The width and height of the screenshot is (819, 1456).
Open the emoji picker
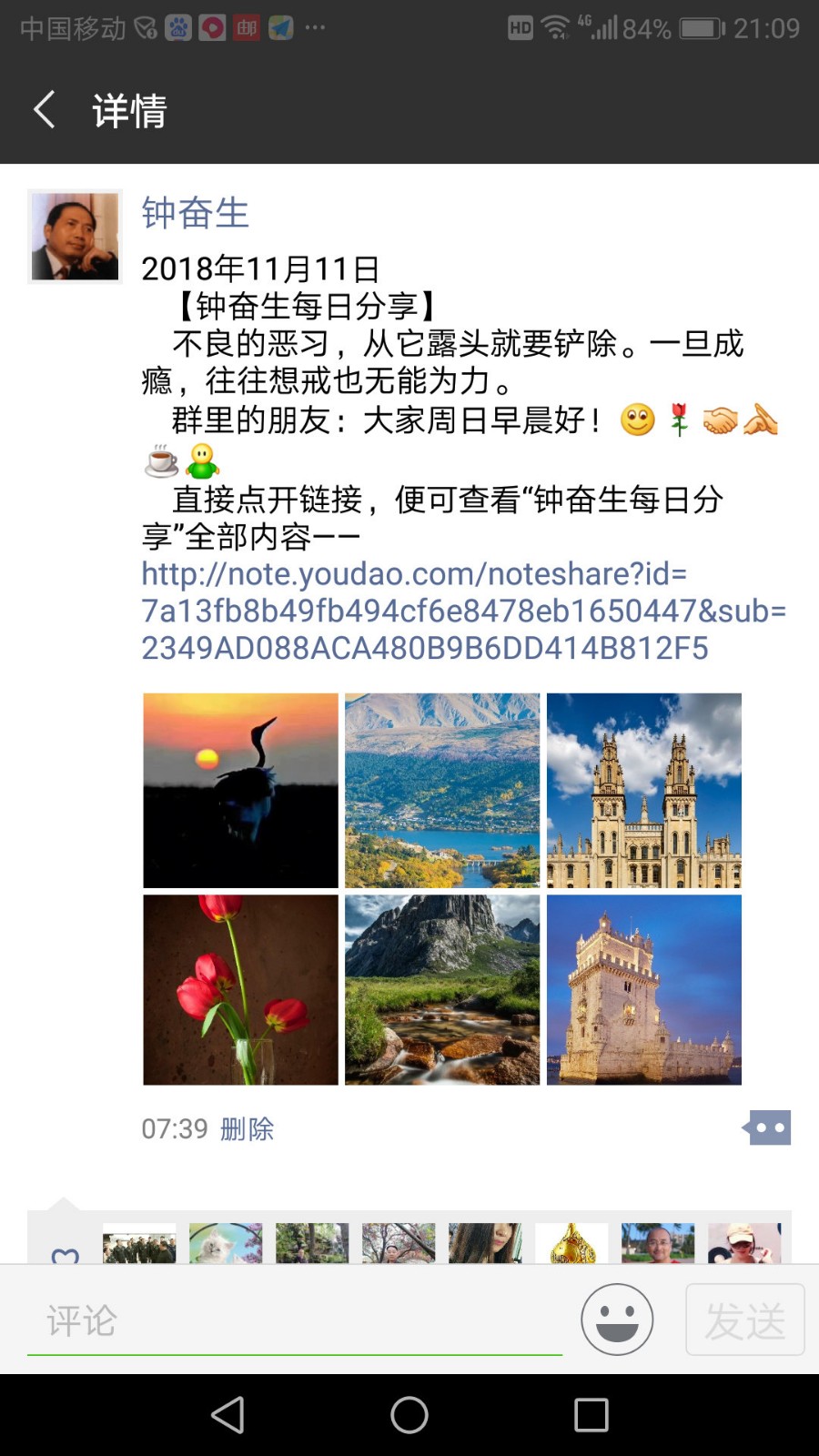[x=617, y=1319]
